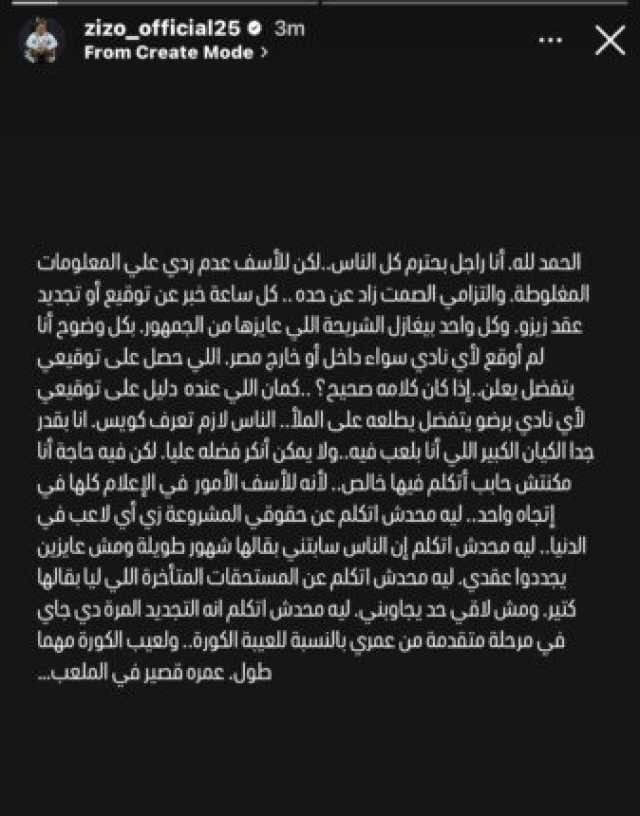Open zizo_official25 profile picture
Screen dimensions: 640x816
44,41
